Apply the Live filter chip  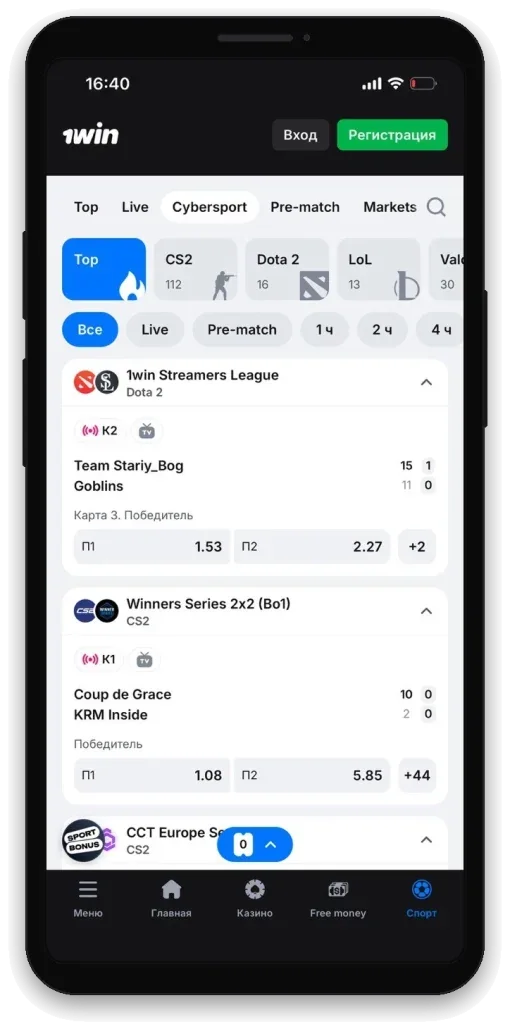[155, 330]
